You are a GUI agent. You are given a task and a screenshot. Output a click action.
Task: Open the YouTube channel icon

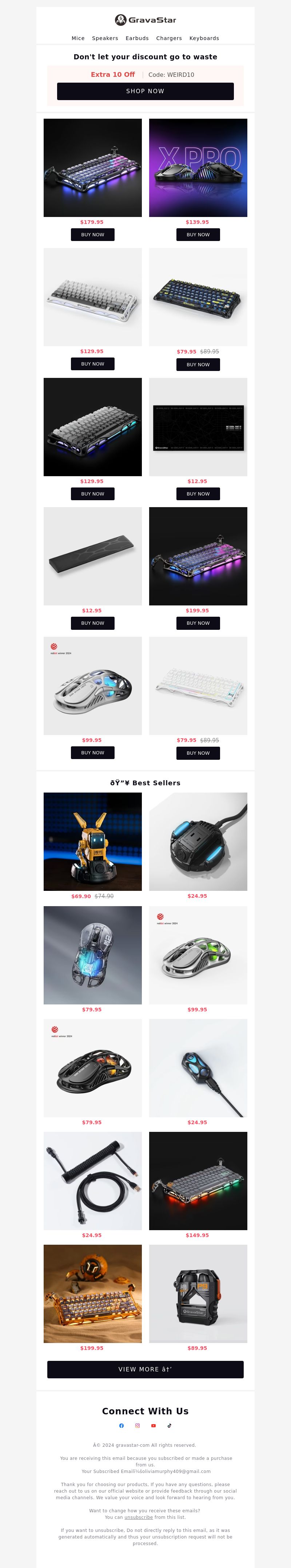point(154,1426)
